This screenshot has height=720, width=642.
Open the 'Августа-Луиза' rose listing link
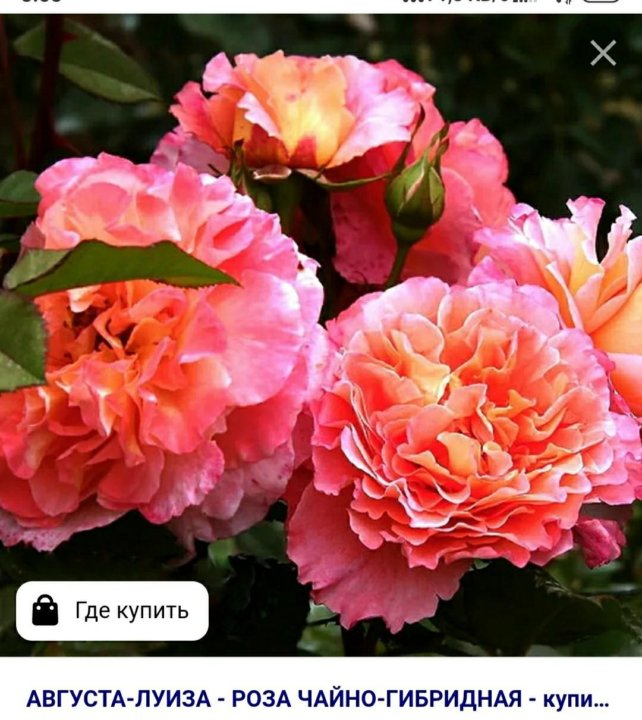pos(318,698)
